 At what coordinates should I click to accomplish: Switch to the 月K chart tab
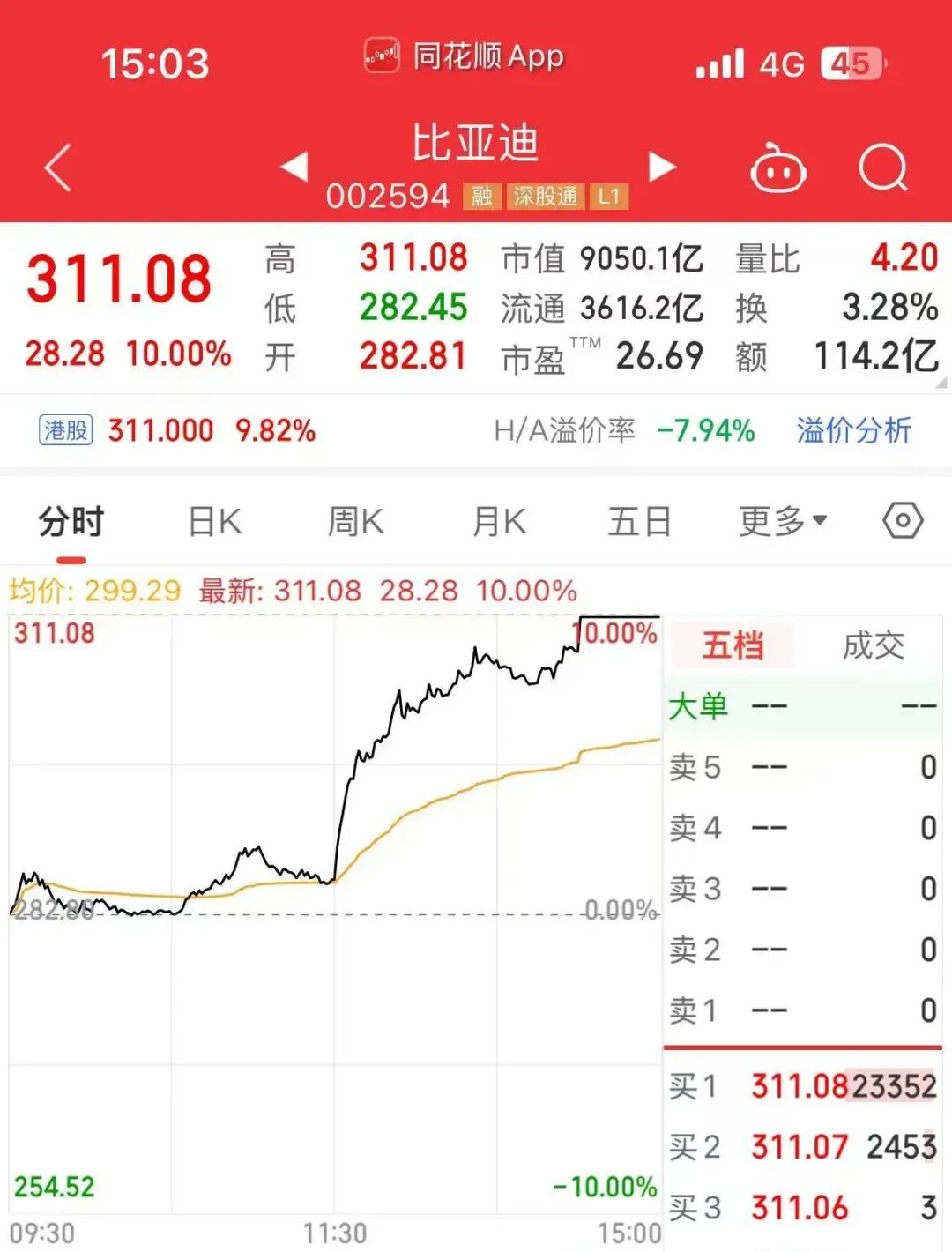(x=499, y=522)
